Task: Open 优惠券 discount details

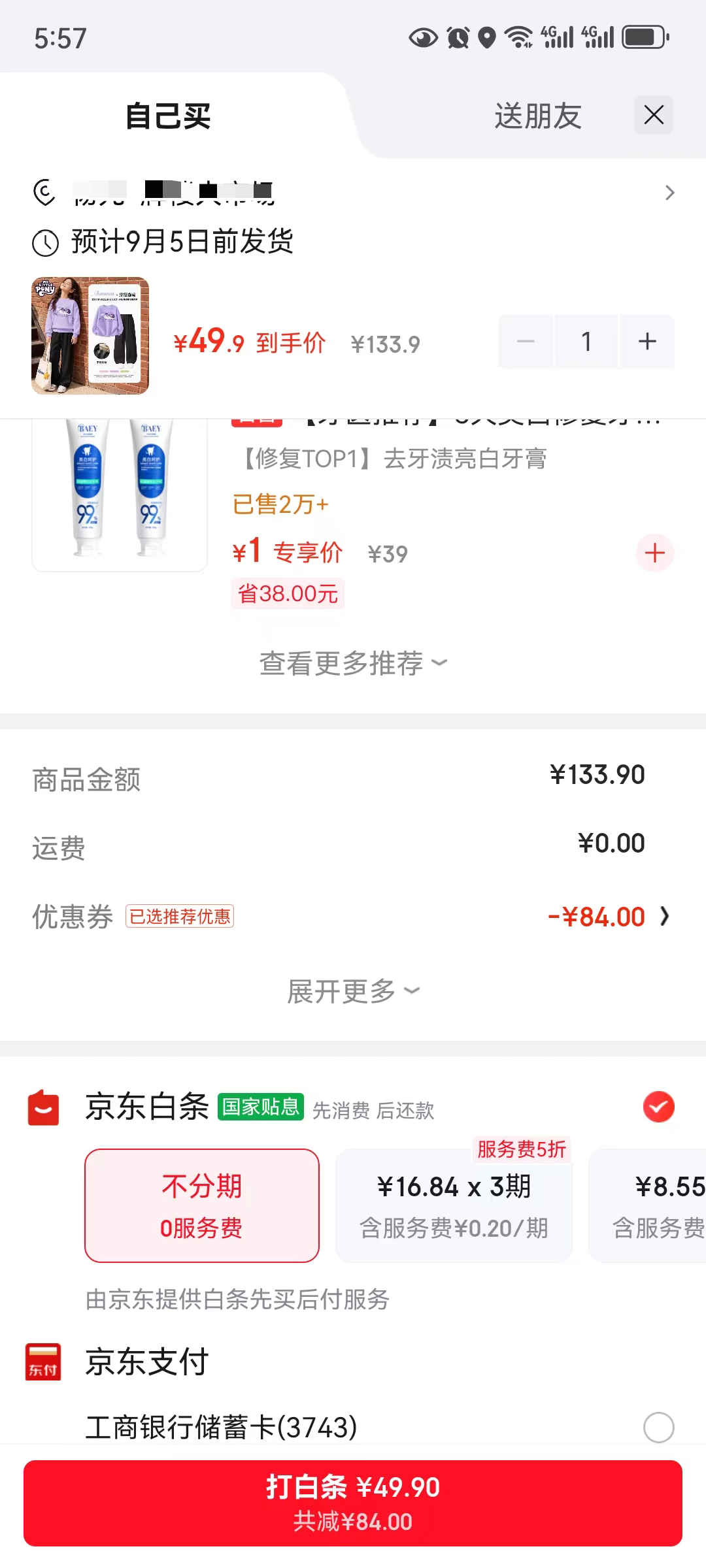Action: [x=353, y=917]
